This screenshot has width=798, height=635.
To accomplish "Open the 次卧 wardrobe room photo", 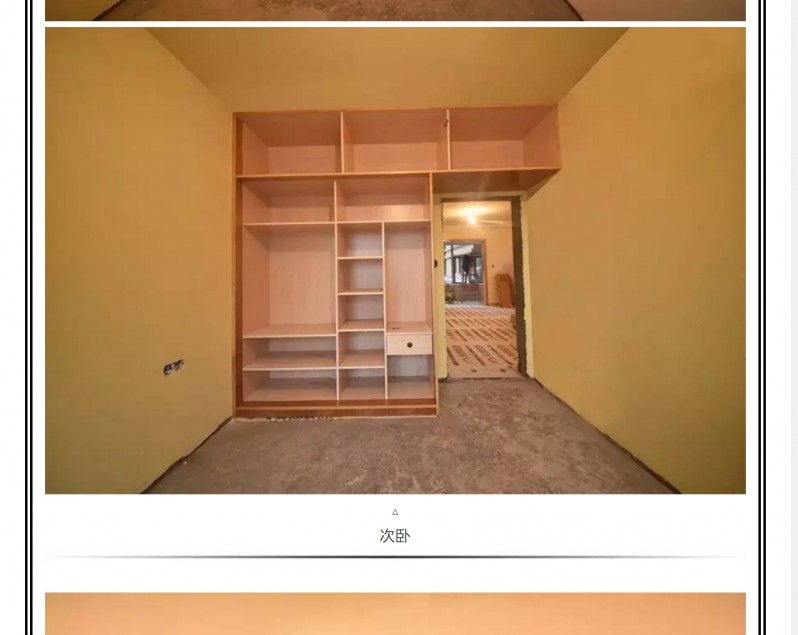I will coord(395,260).
